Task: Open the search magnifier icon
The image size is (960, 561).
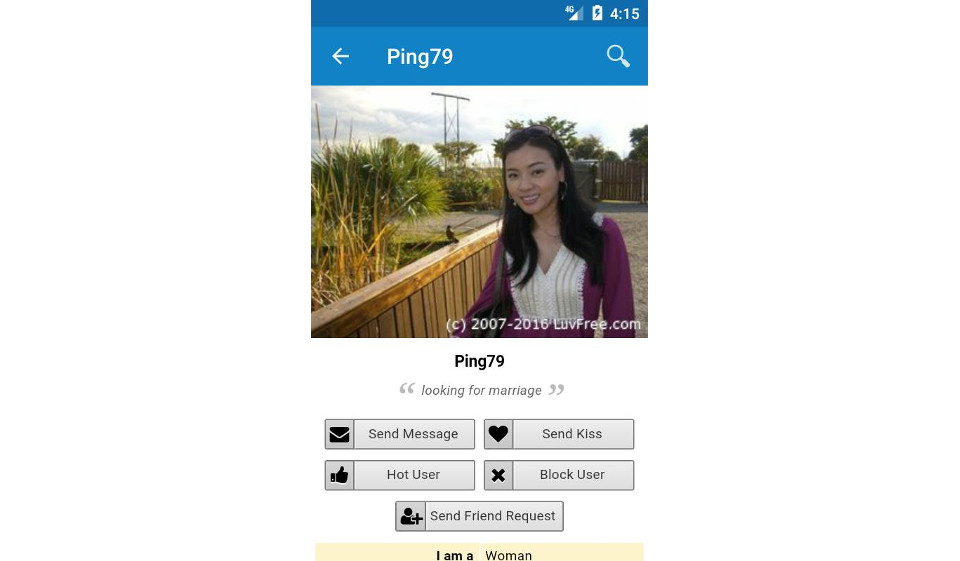Action: [618, 57]
